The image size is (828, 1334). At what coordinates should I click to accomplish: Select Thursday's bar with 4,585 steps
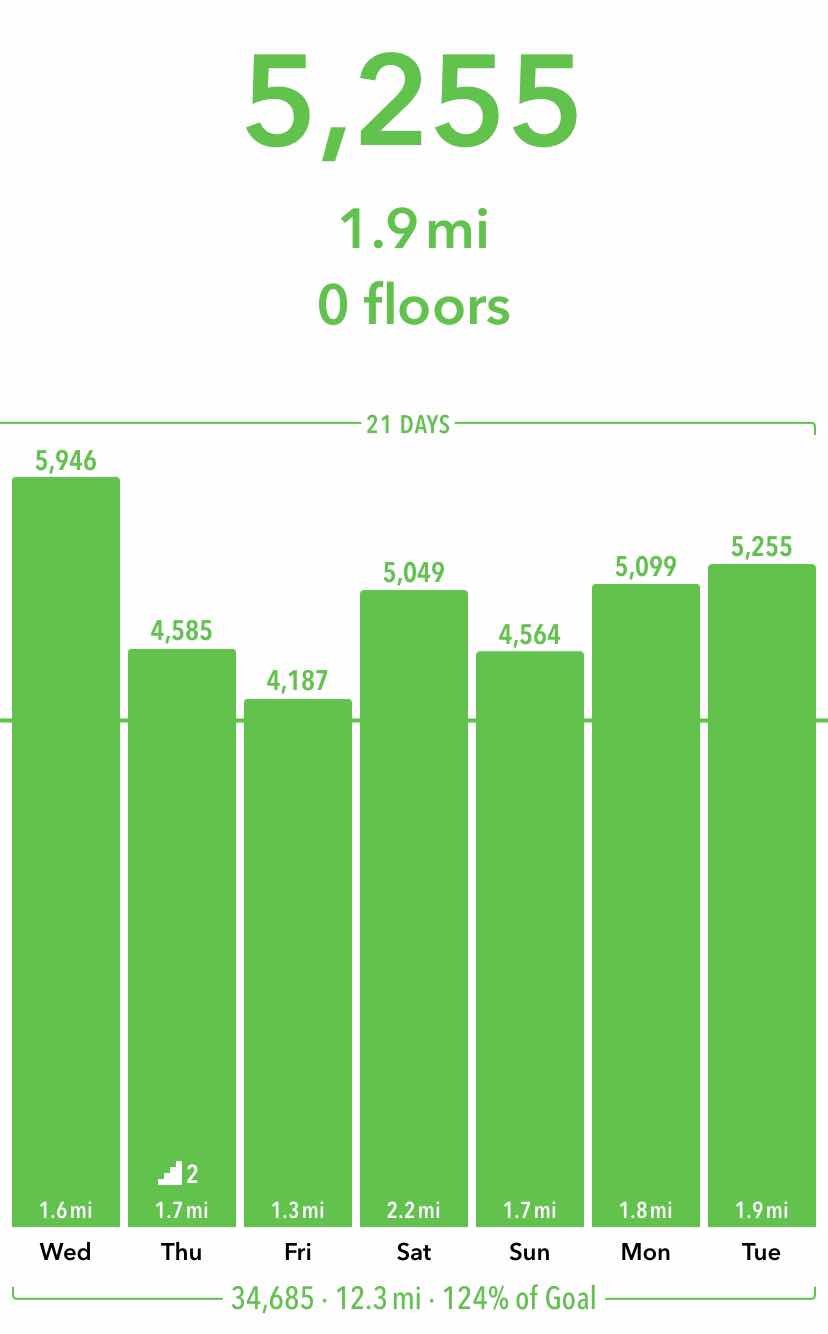click(182, 938)
